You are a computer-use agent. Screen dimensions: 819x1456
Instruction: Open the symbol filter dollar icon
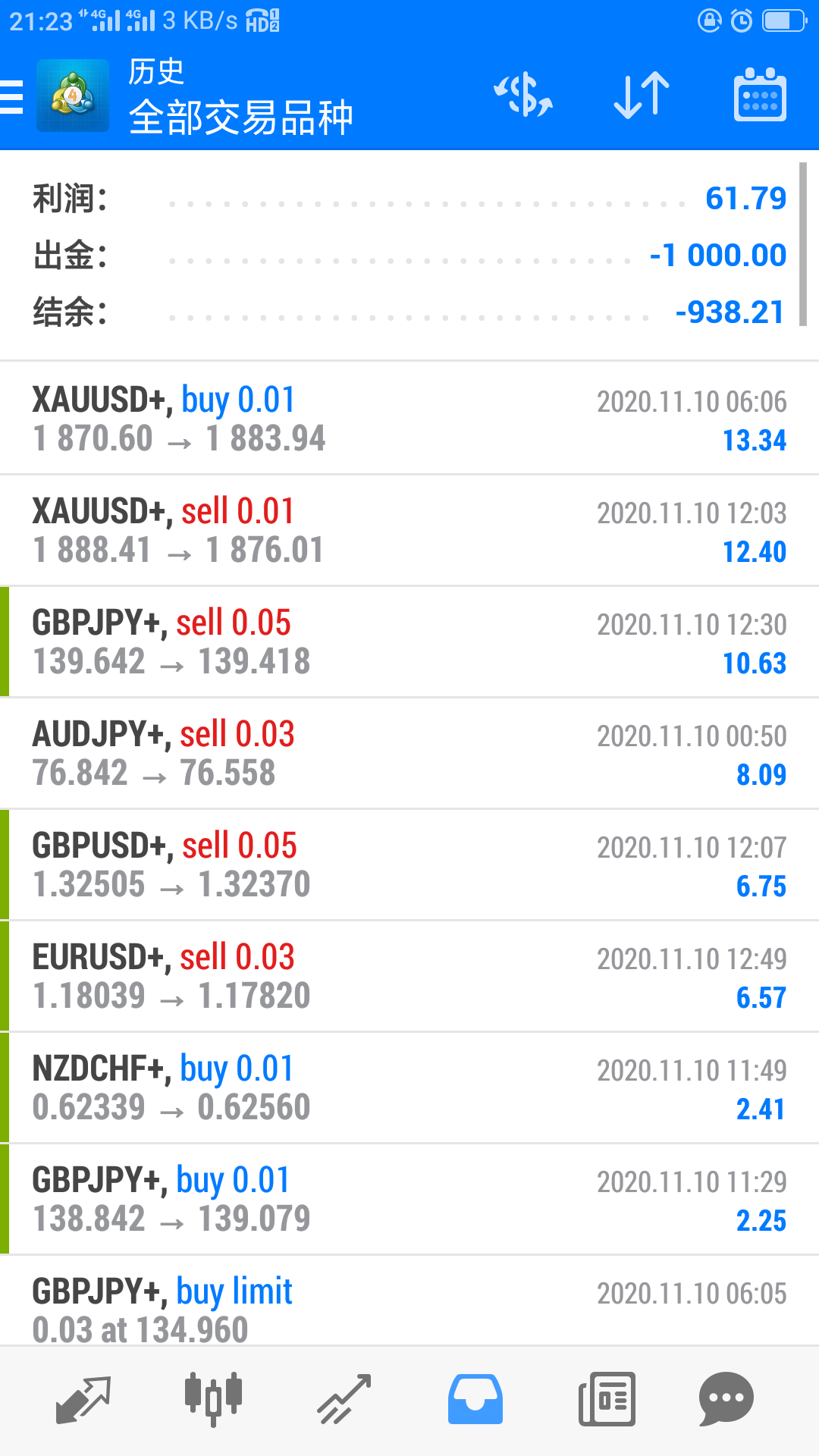523,96
